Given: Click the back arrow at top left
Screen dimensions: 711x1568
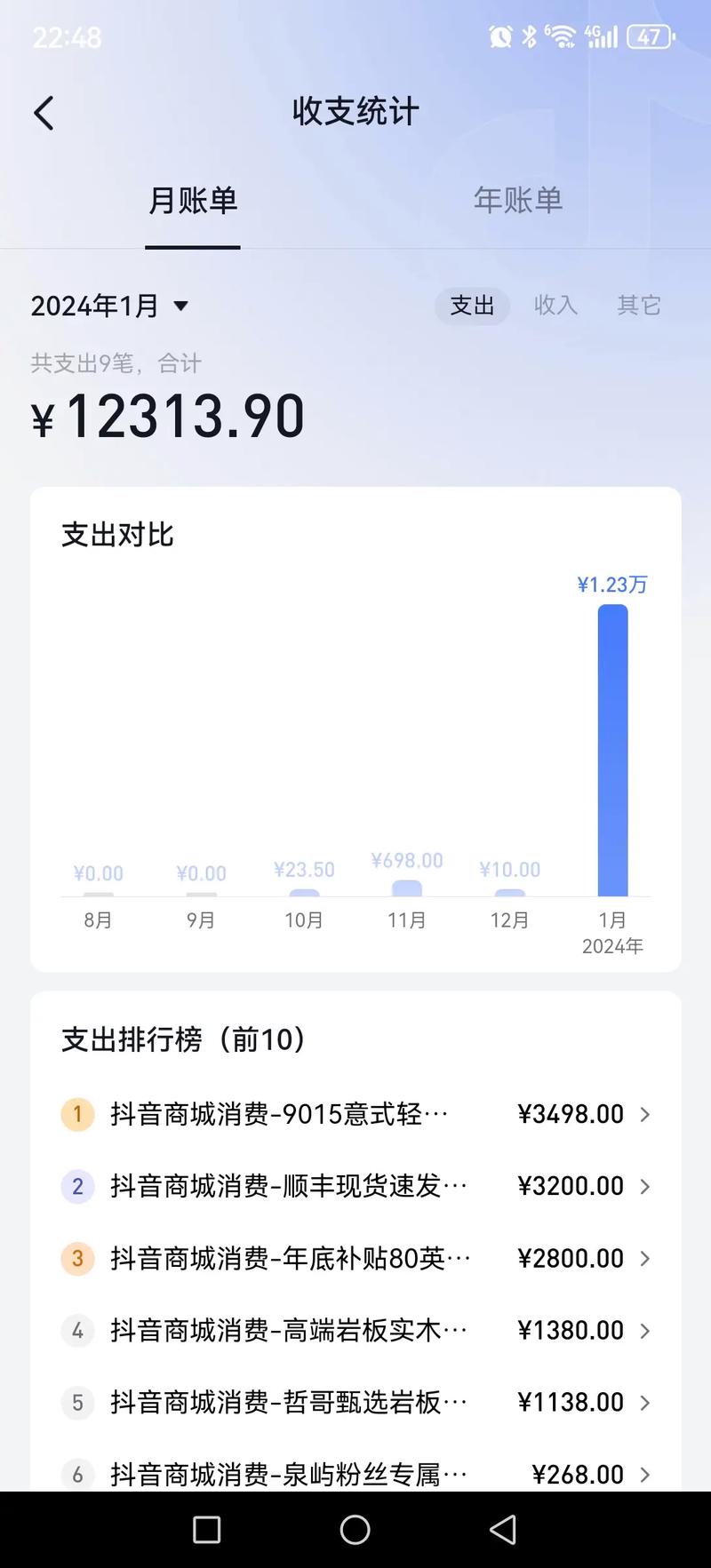Looking at the screenshot, I should tap(44, 113).
